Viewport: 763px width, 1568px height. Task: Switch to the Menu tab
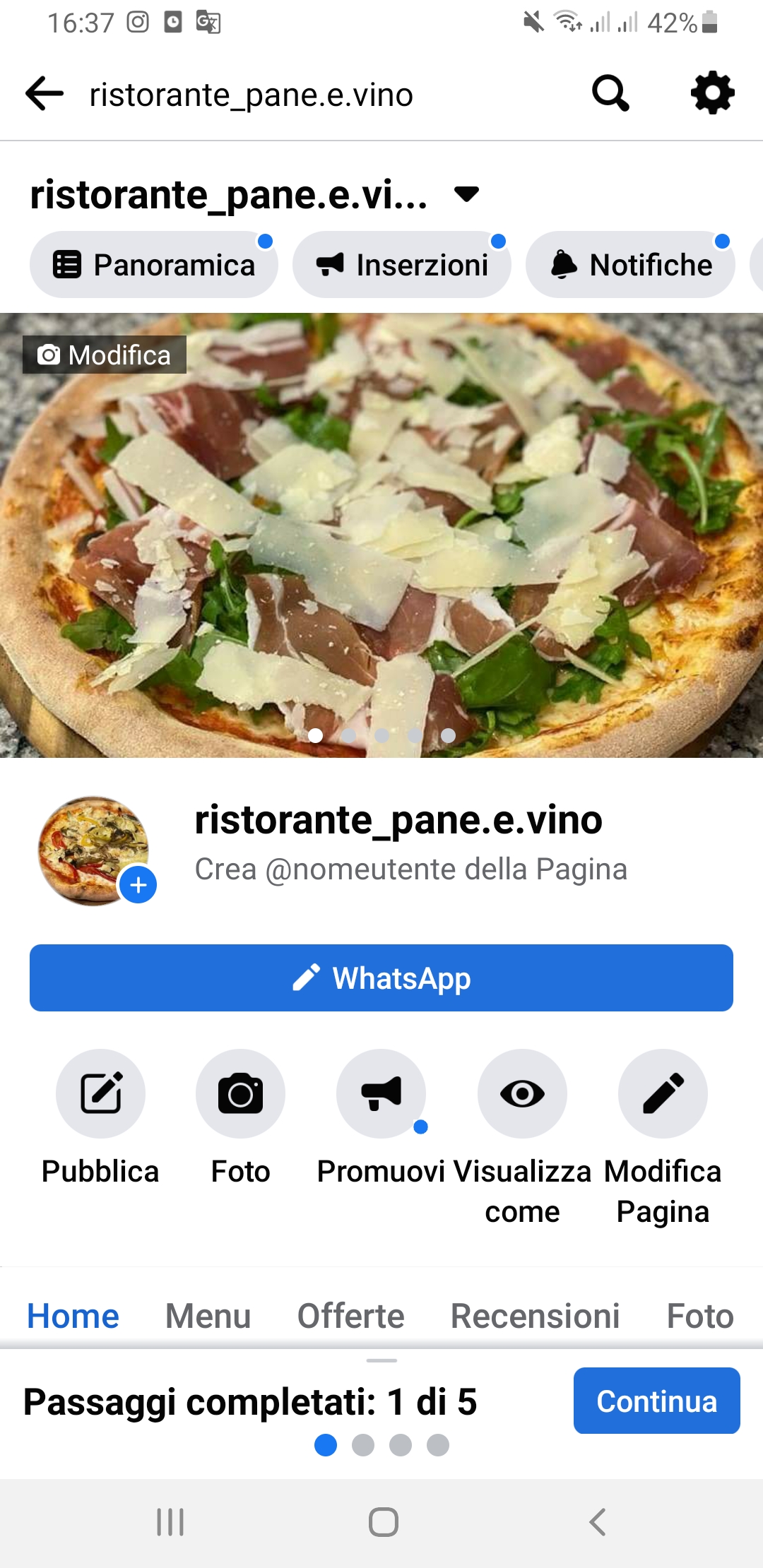pos(208,1316)
